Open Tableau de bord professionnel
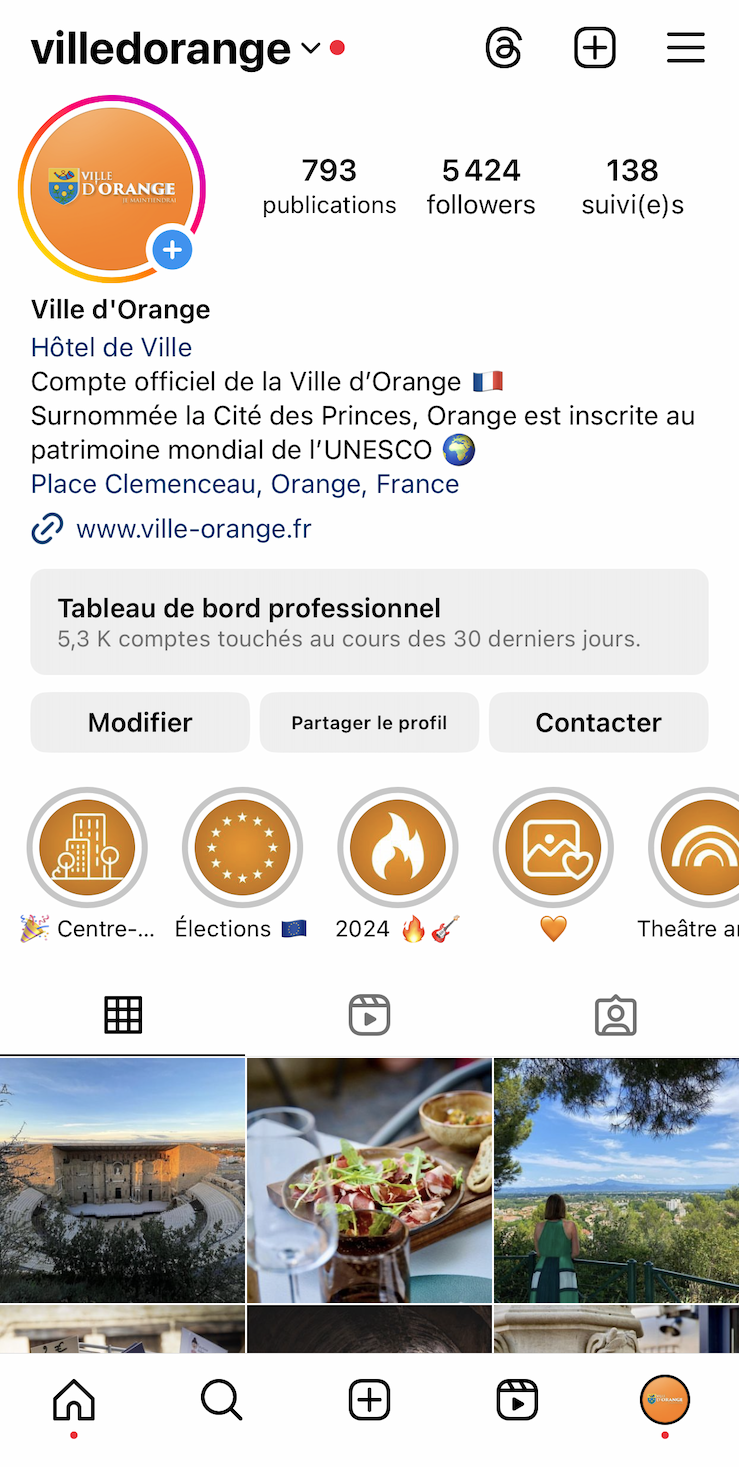This screenshot has width=739, height=1467. pos(369,621)
